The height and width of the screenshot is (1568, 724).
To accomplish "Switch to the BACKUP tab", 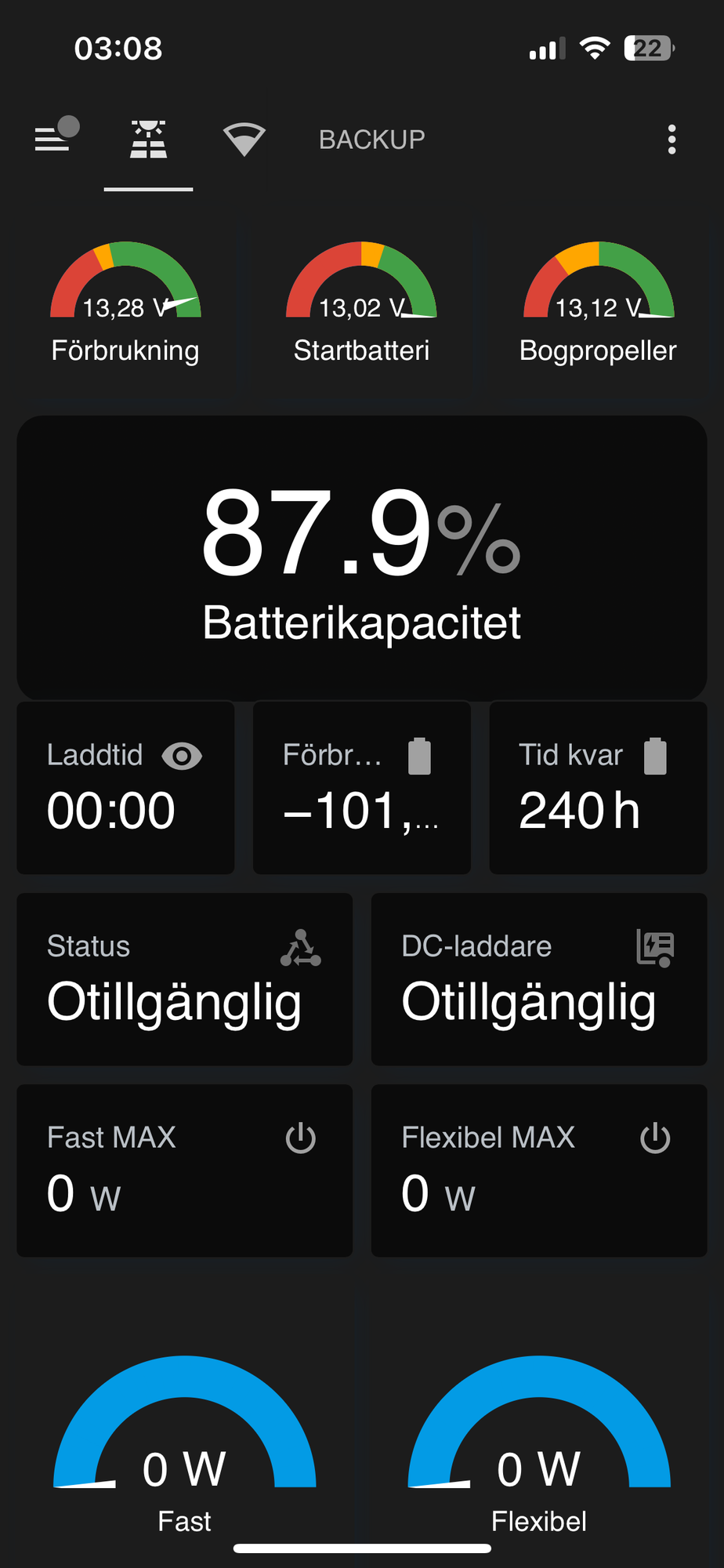I will coord(371,140).
